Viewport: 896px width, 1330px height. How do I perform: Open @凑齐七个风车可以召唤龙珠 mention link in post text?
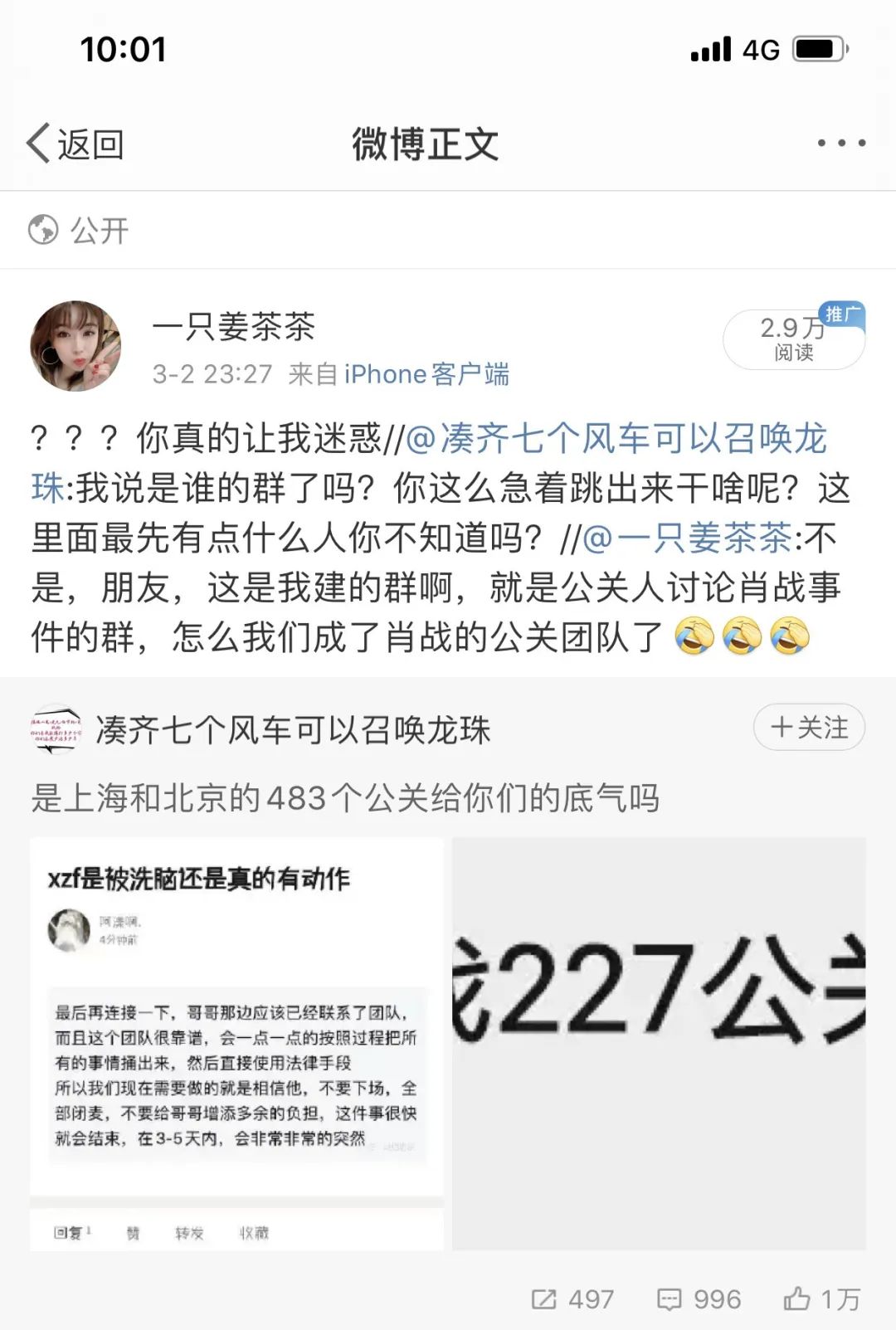[x=616, y=438]
